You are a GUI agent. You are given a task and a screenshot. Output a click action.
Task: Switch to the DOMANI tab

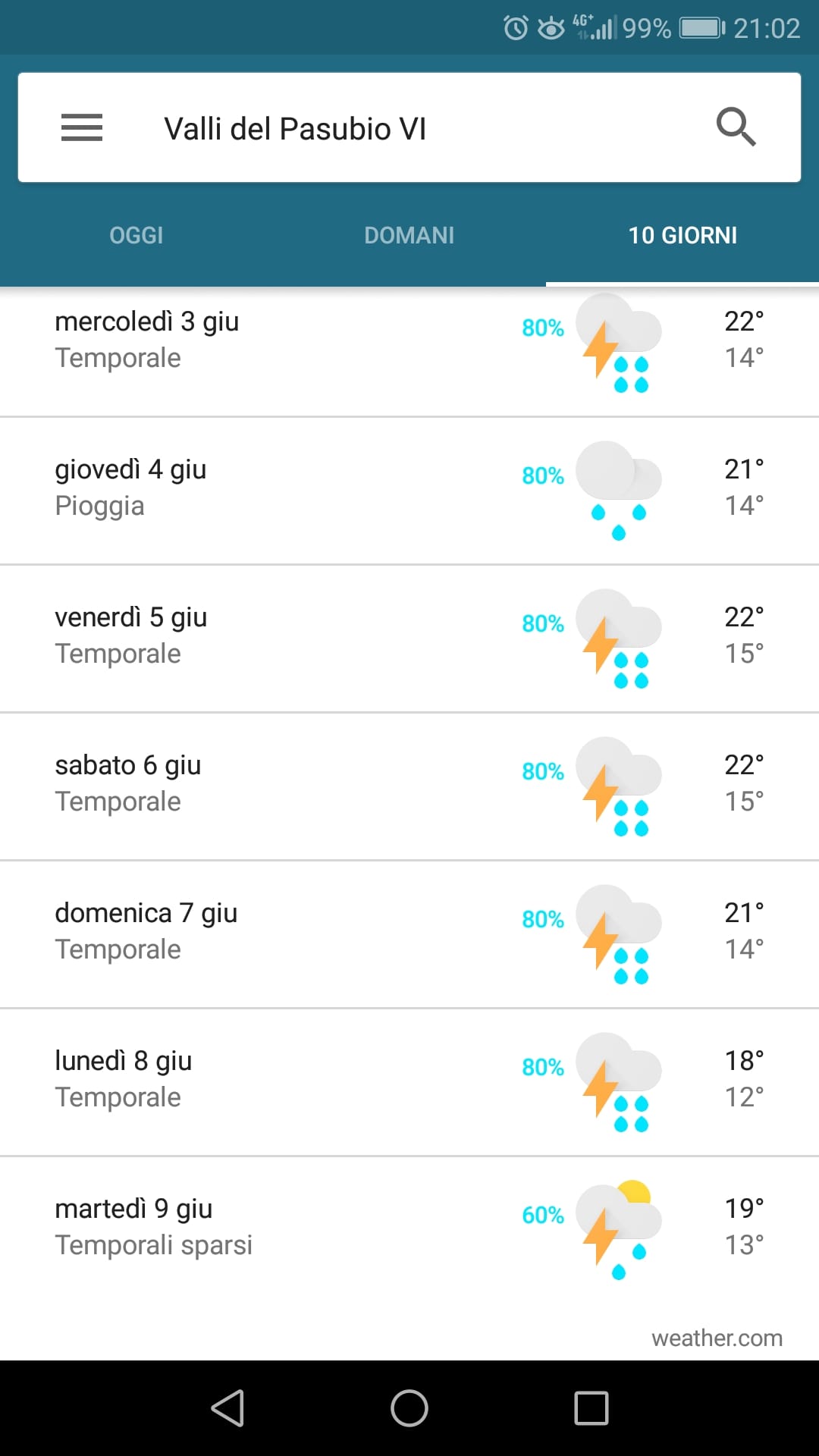point(409,235)
